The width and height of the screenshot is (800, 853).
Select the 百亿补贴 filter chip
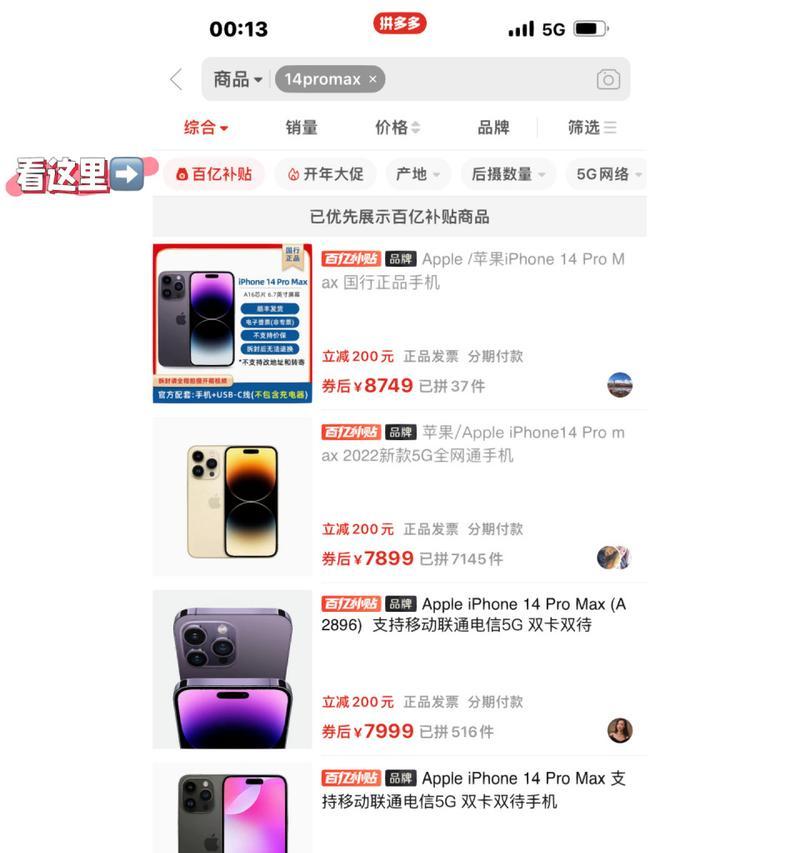(214, 174)
